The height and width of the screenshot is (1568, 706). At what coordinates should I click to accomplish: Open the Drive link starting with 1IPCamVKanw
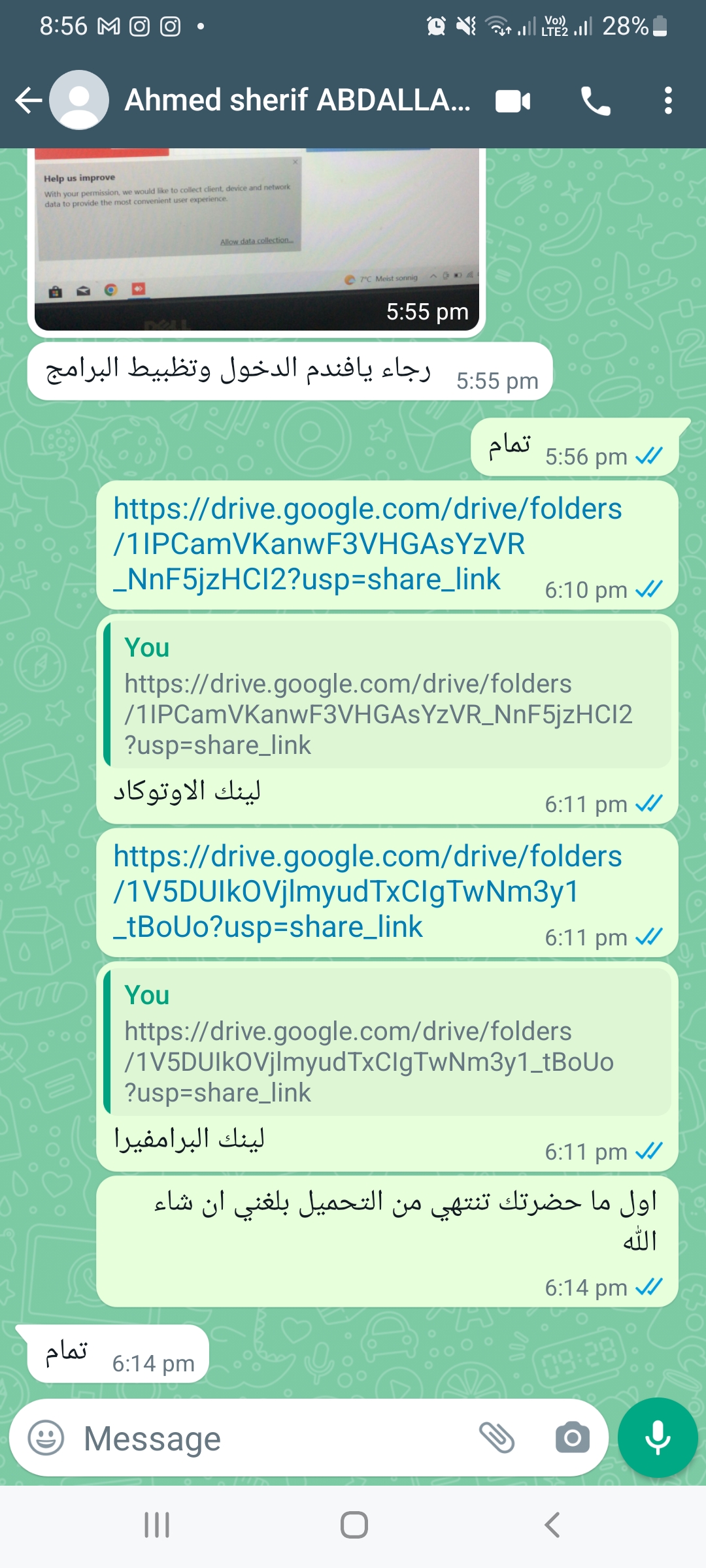[x=367, y=544]
